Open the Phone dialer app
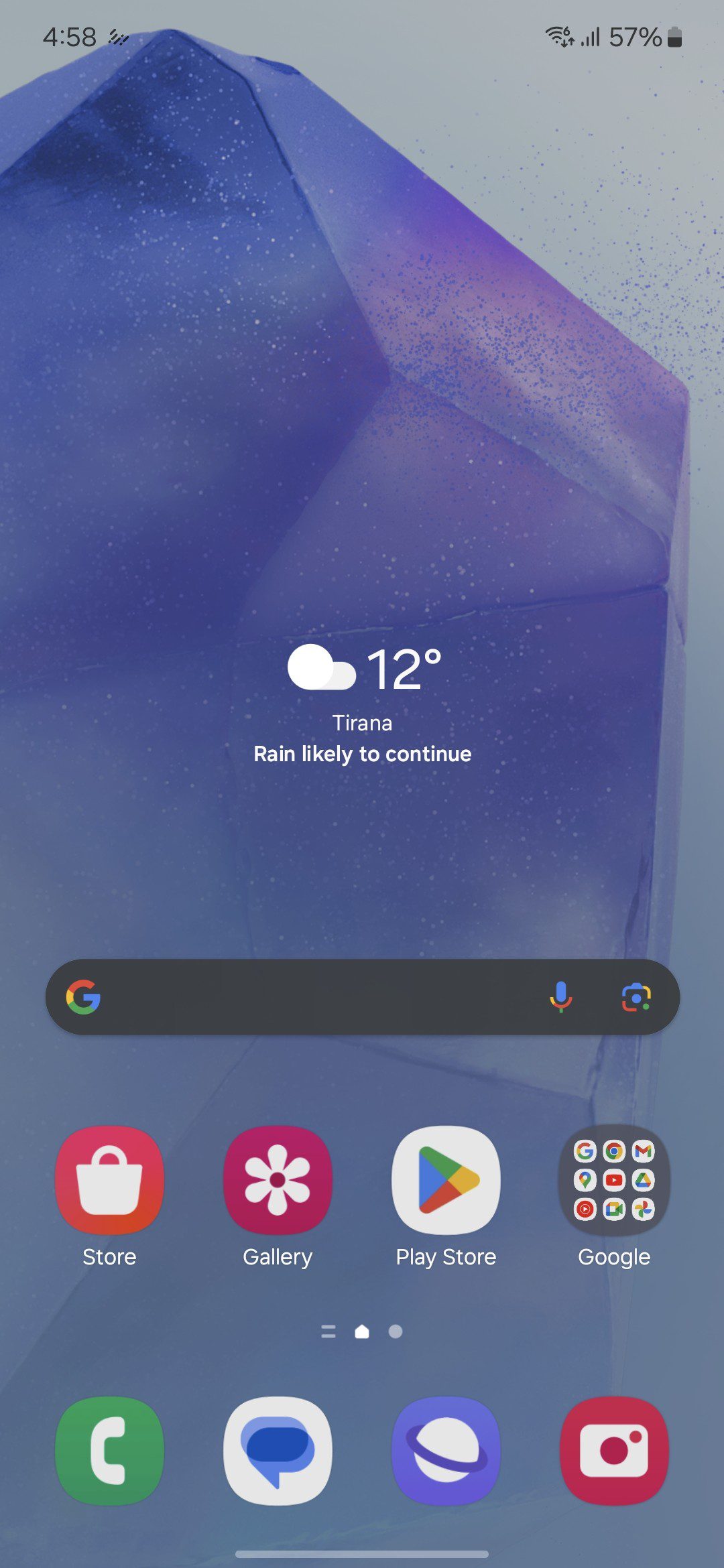This screenshot has height=1568, width=724. 109,1450
